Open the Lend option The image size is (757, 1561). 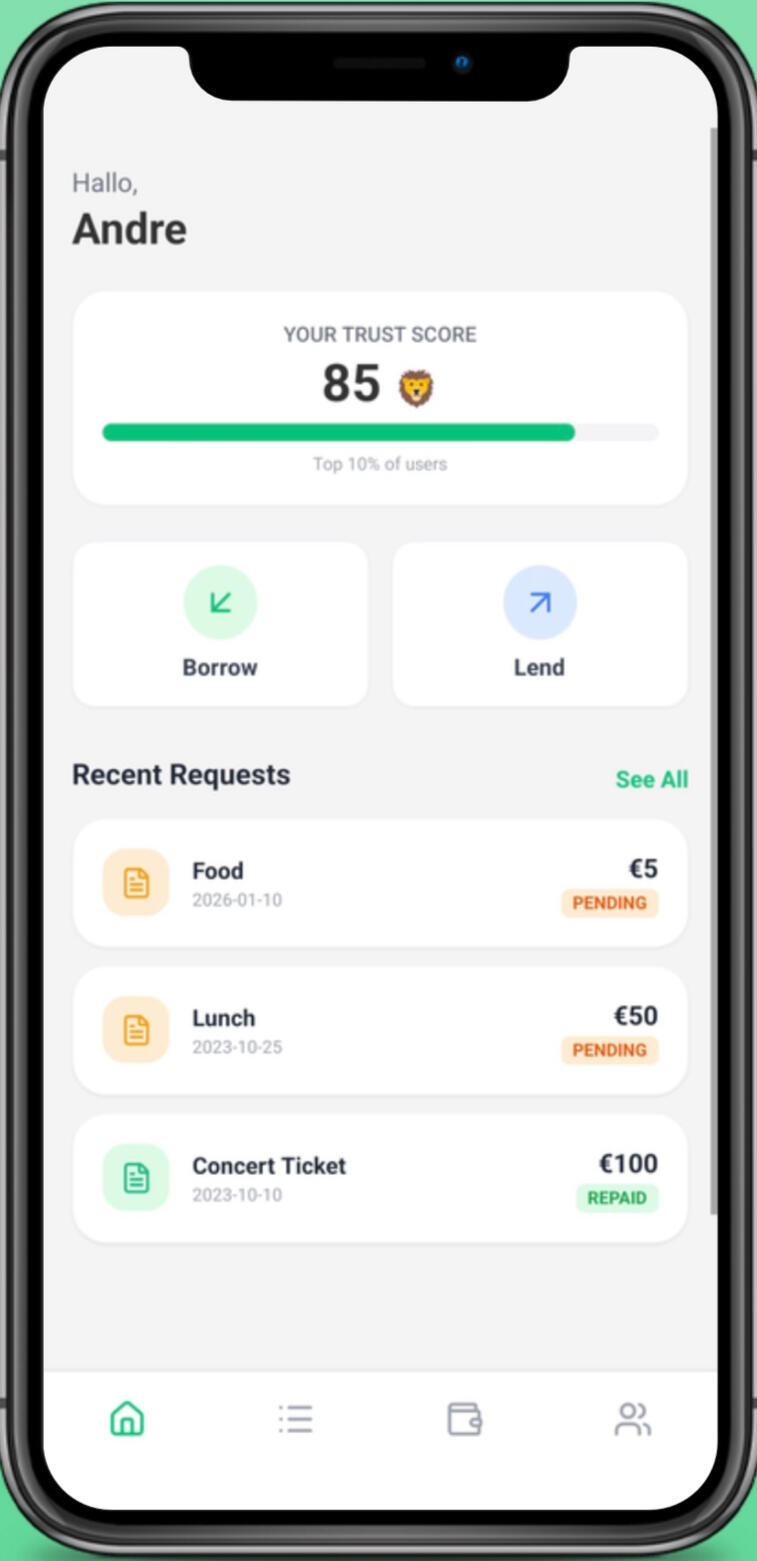tap(539, 624)
